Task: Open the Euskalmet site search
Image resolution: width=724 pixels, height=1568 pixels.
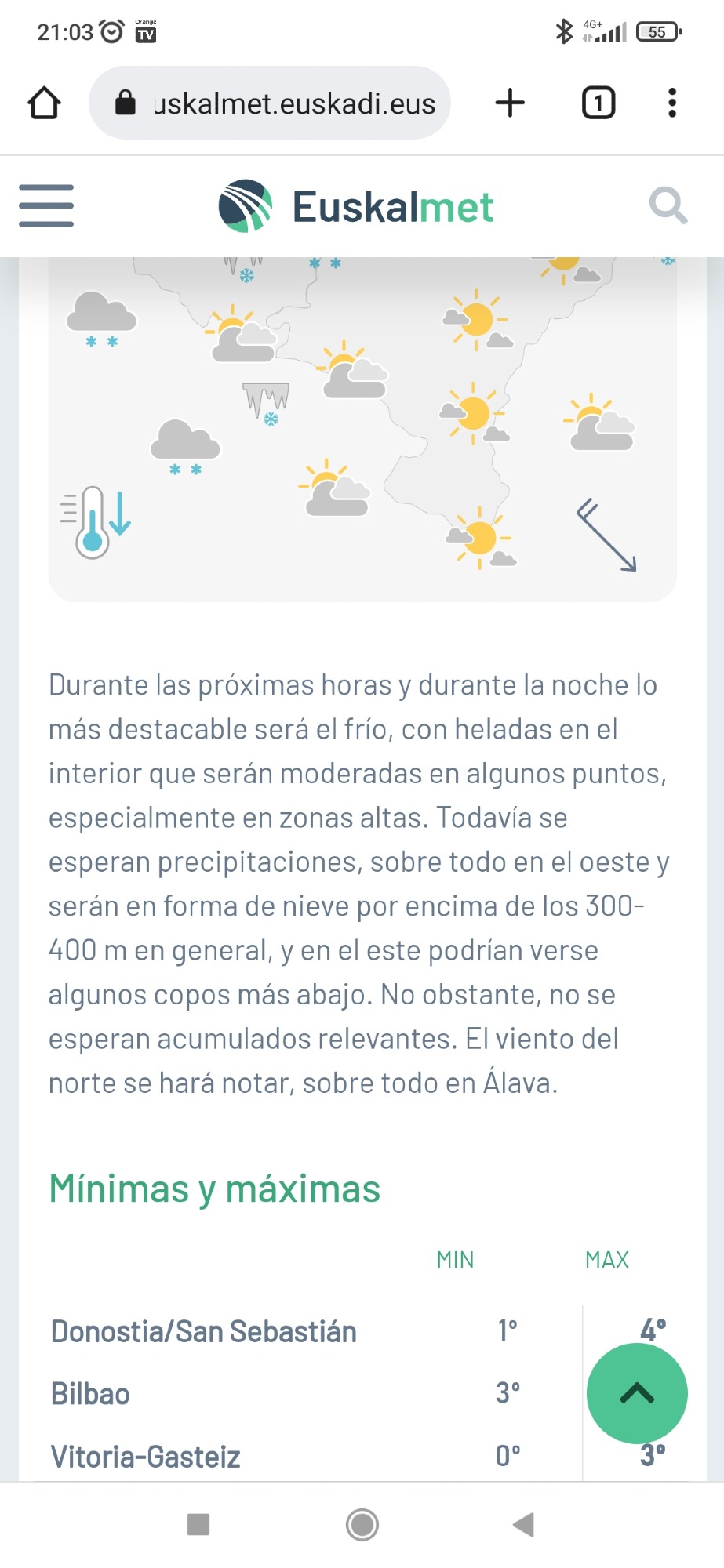Action: [668, 206]
